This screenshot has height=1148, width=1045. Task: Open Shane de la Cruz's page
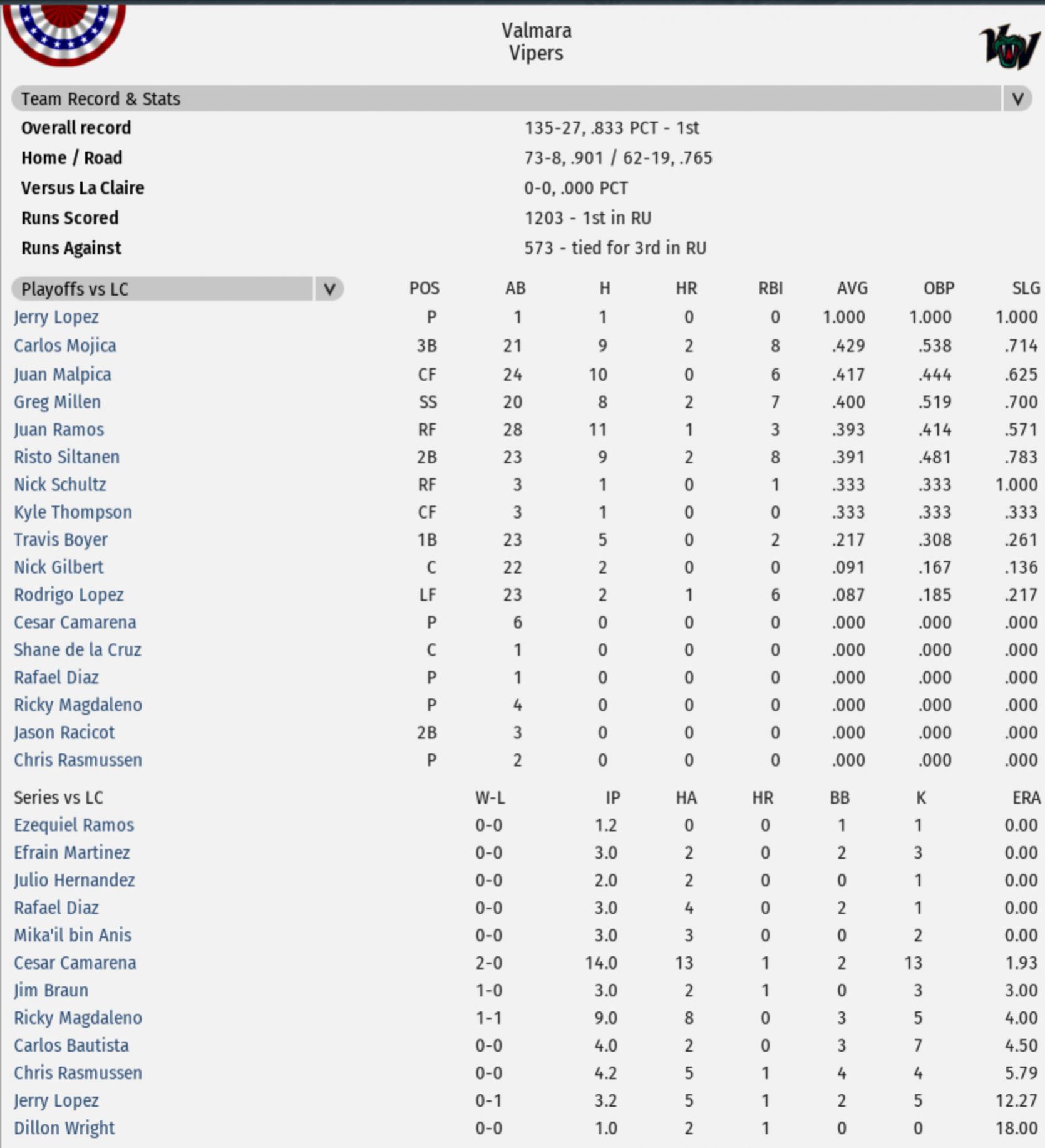78,650
